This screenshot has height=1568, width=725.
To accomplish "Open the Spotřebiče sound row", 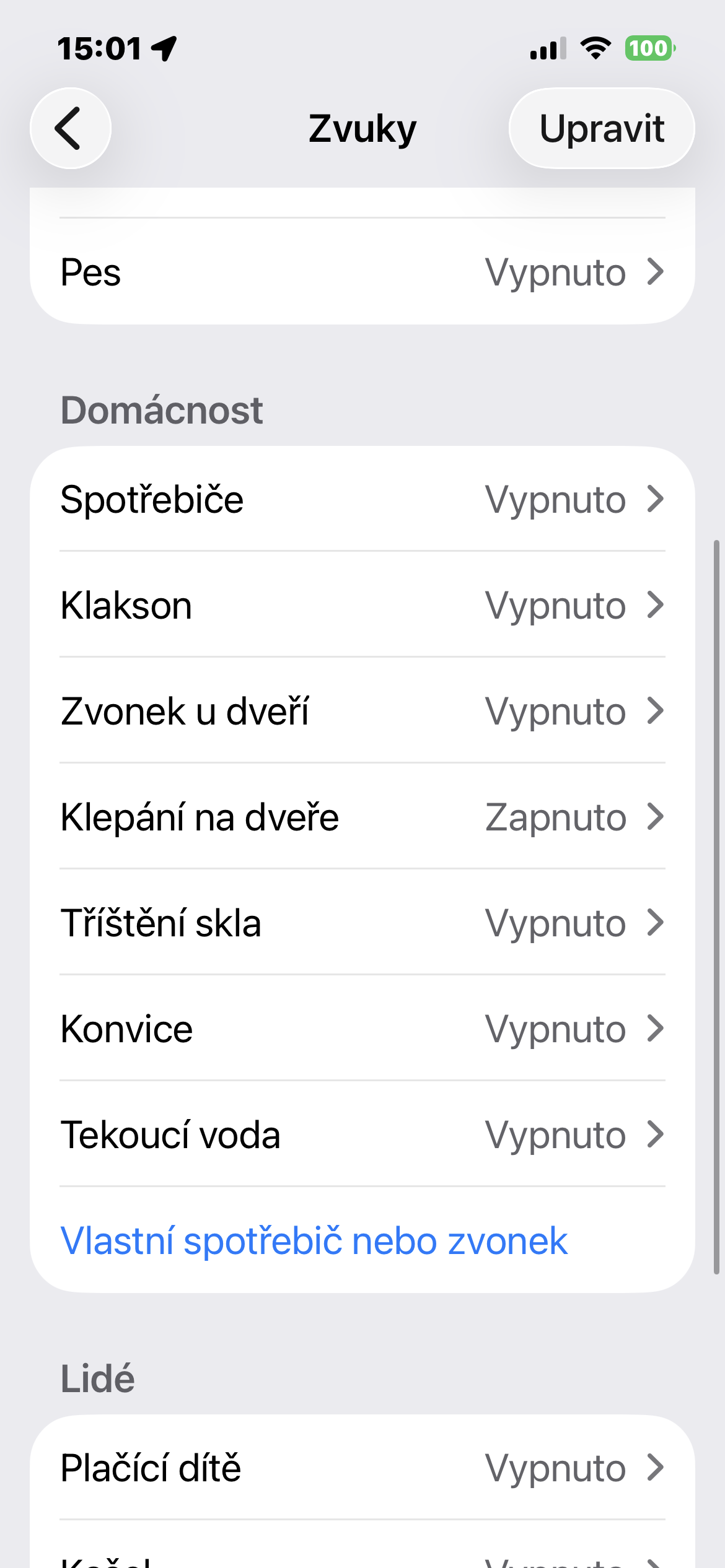I will tap(362, 499).
